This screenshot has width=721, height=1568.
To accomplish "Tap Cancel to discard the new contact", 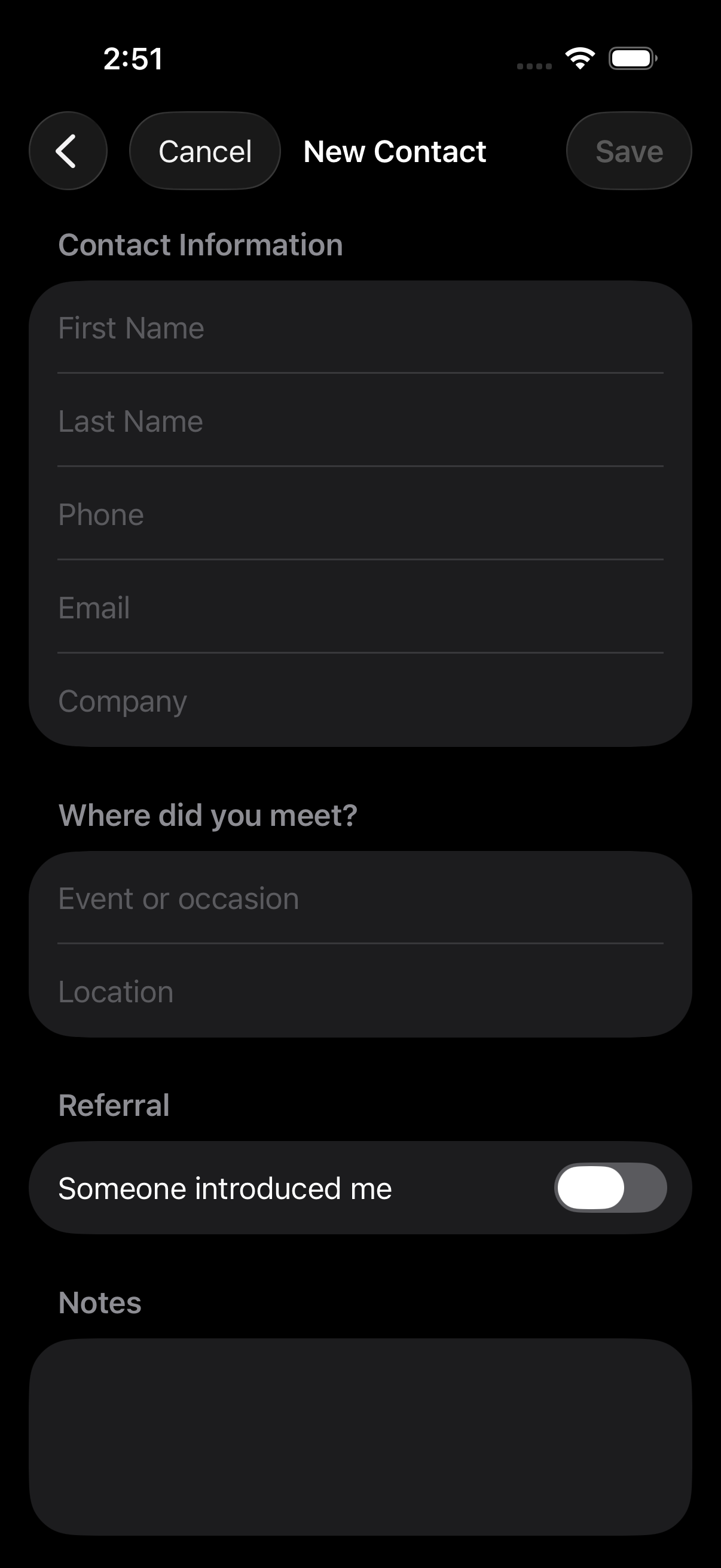I will click(204, 150).
